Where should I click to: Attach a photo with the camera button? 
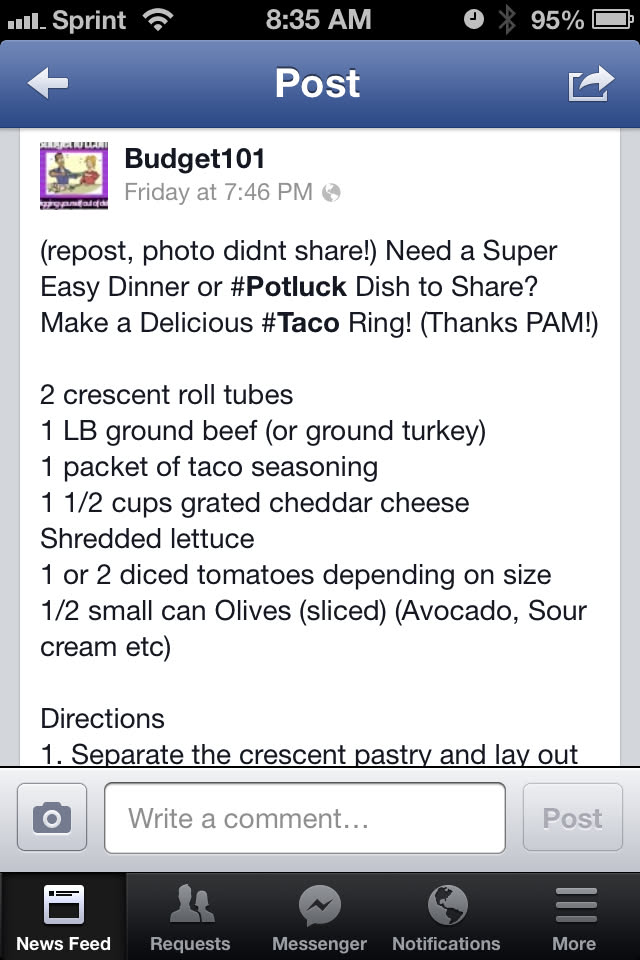click(x=52, y=819)
